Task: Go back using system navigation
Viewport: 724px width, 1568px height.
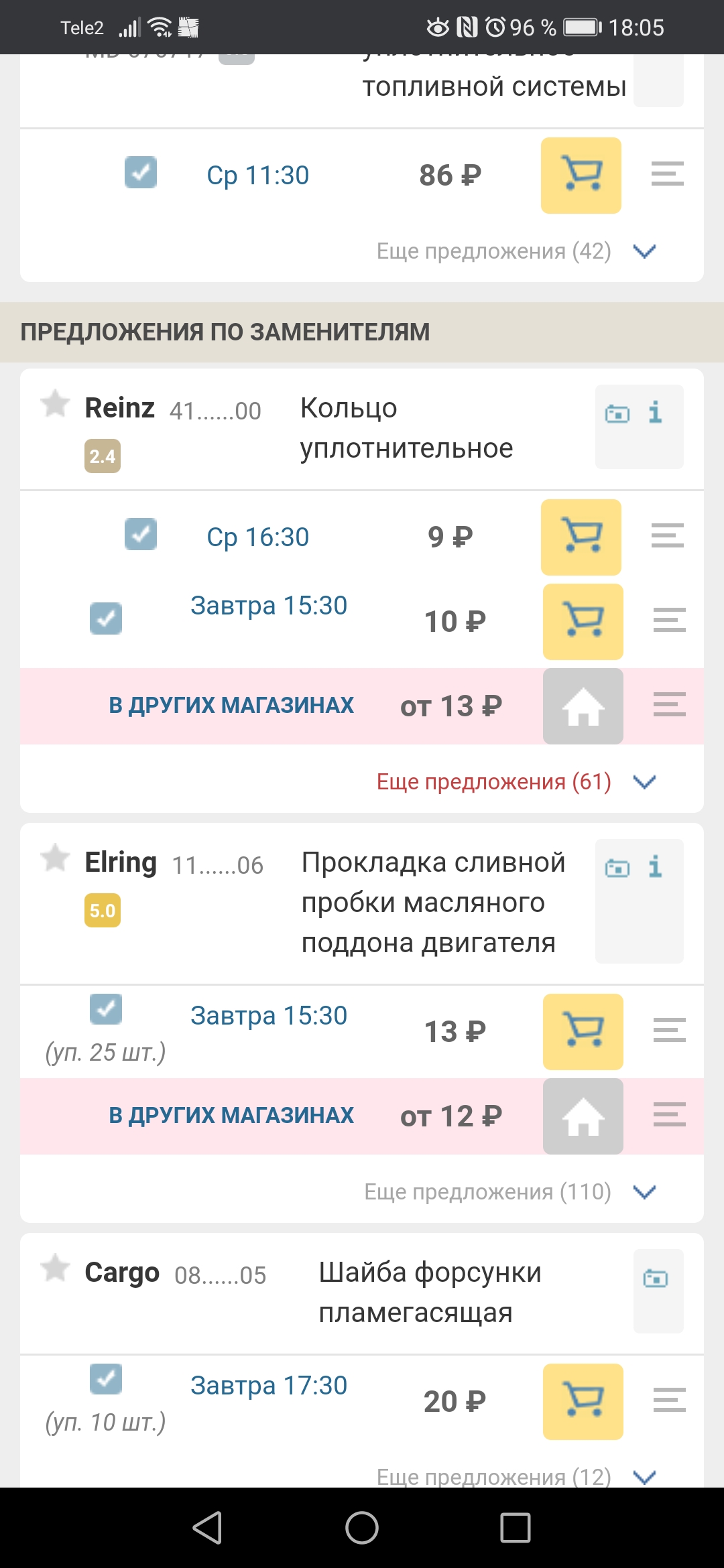Action: tap(207, 1528)
